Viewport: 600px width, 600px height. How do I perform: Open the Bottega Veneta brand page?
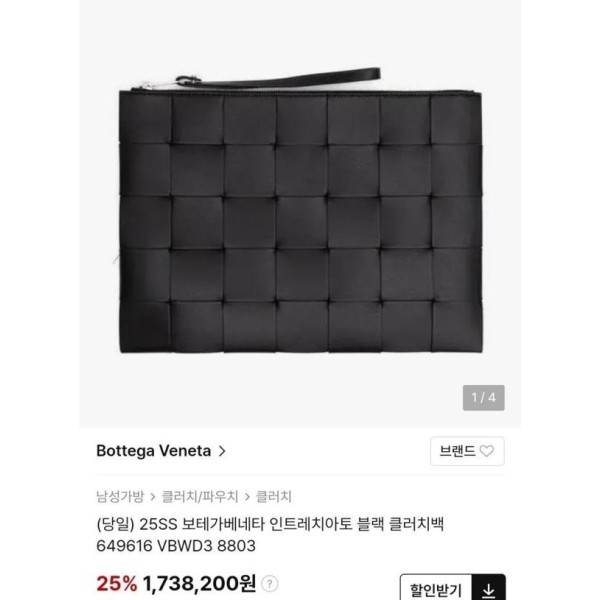coord(160,451)
